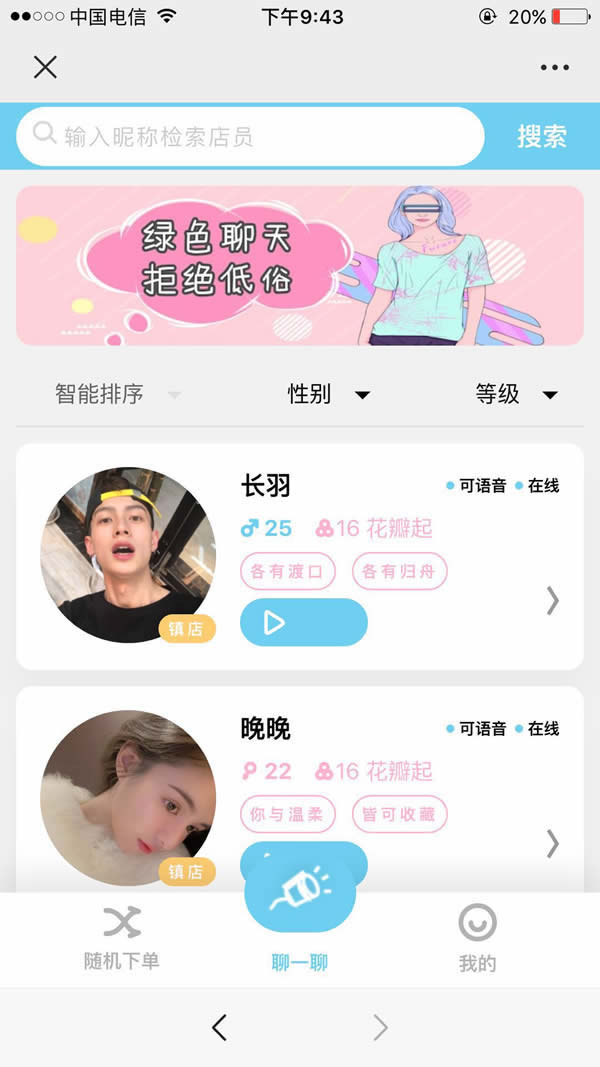
Task: Expand the 等级 level filter
Action: click(x=516, y=394)
